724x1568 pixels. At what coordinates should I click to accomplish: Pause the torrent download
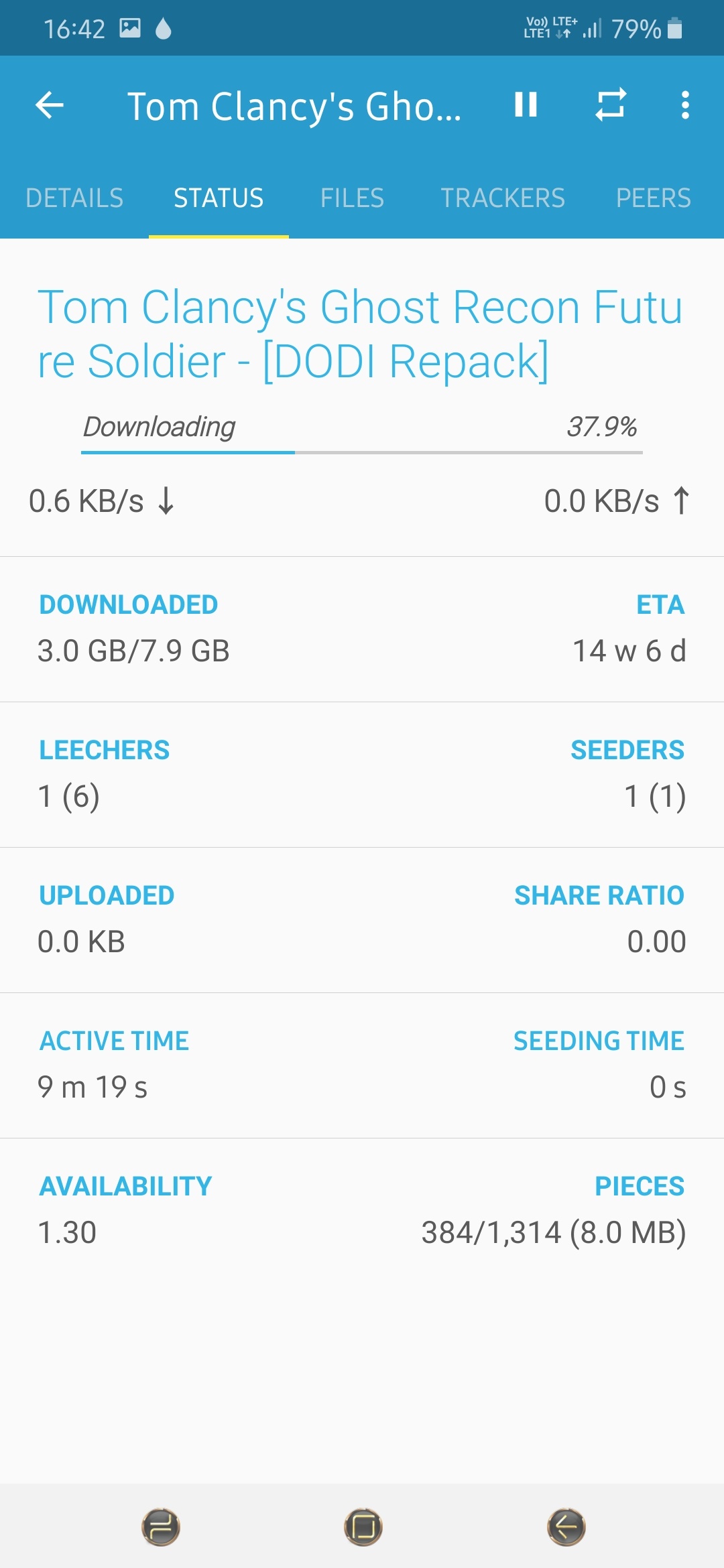(x=526, y=105)
